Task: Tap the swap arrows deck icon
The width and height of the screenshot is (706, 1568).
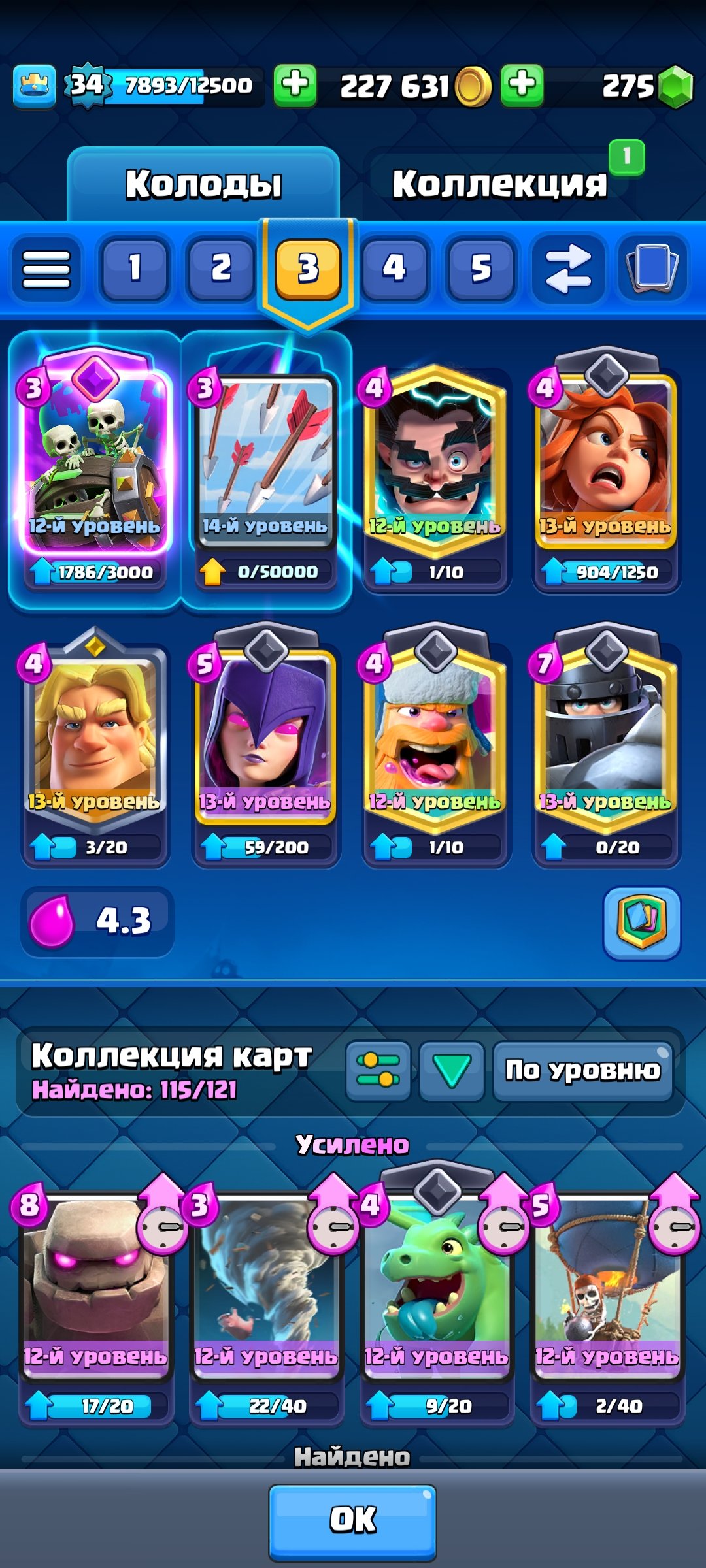Action: click(567, 269)
